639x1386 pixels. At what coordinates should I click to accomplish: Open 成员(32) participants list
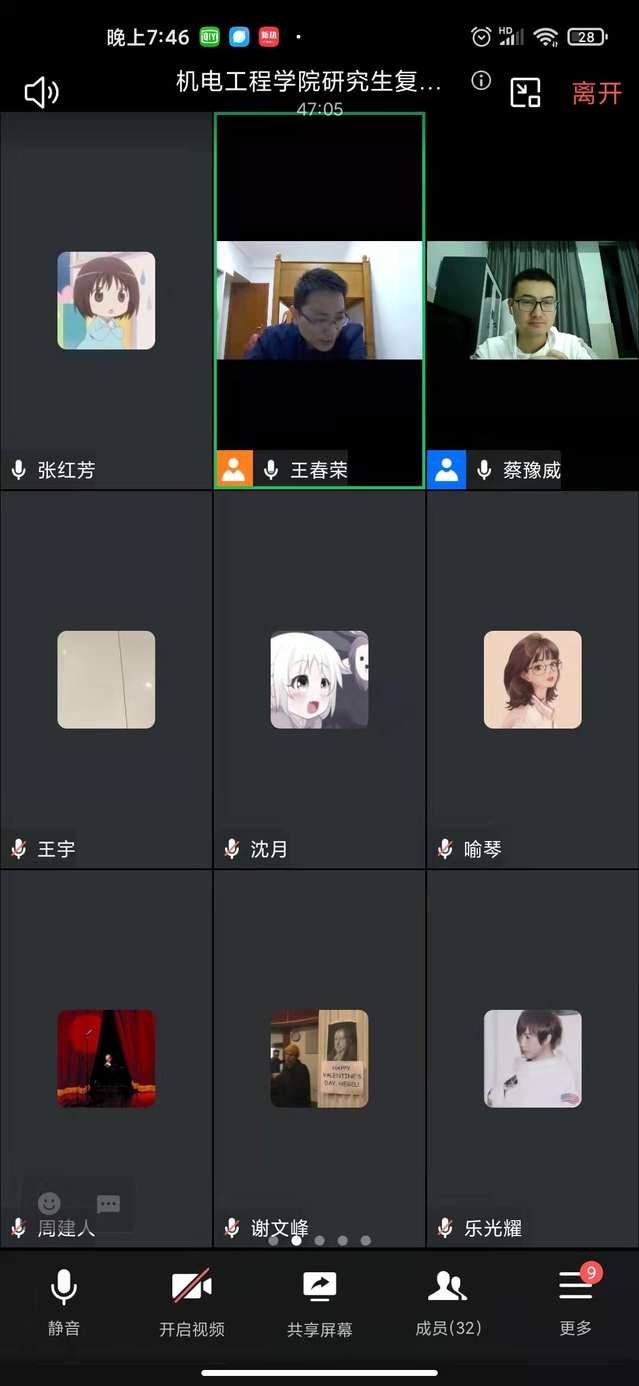pos(447,1301)
